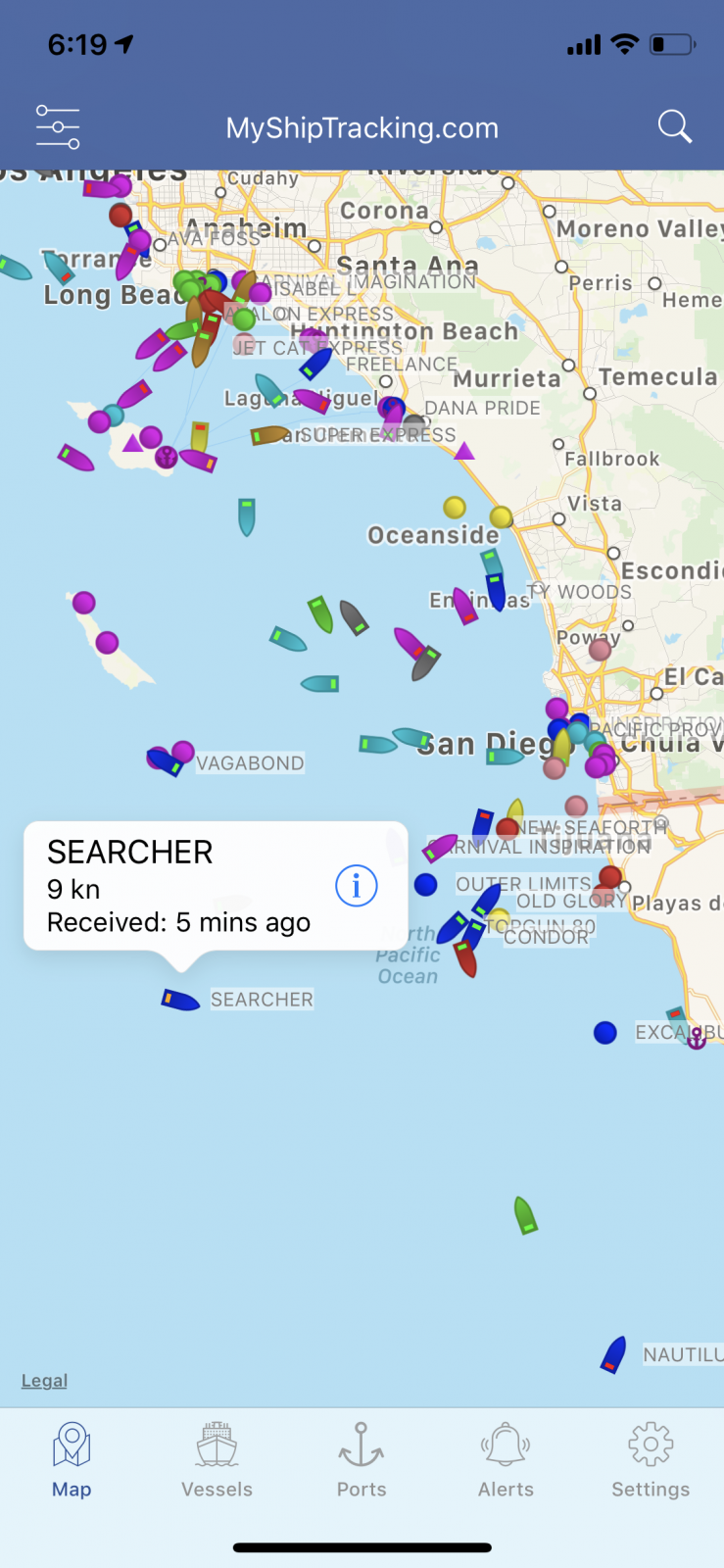Image resolution: width=724 pixels, height=1568 pixels.
Task: Tap the green vessel marker in open ocean
Action: pos(526,1215)
